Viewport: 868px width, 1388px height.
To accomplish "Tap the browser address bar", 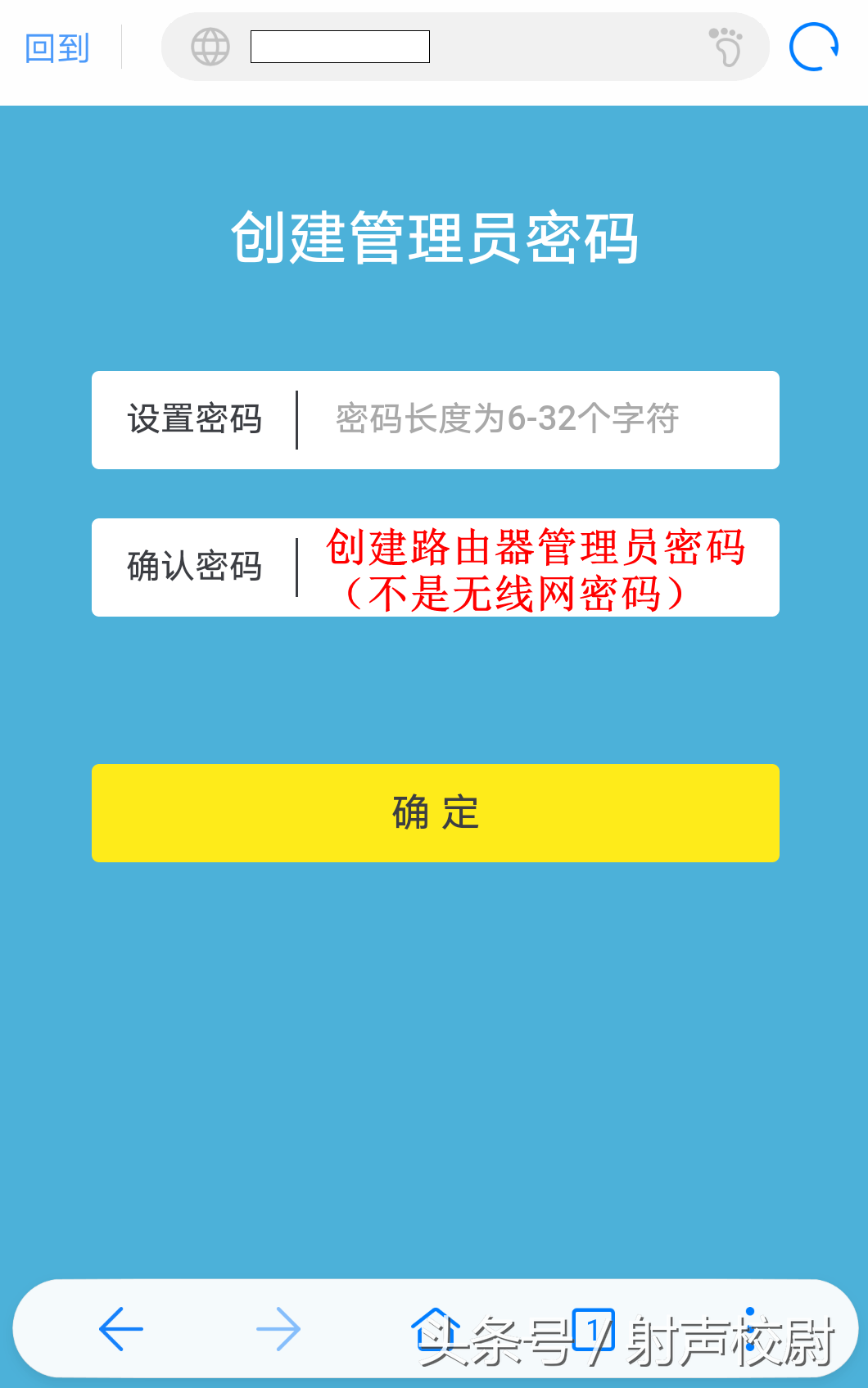I will pos(459,47).
